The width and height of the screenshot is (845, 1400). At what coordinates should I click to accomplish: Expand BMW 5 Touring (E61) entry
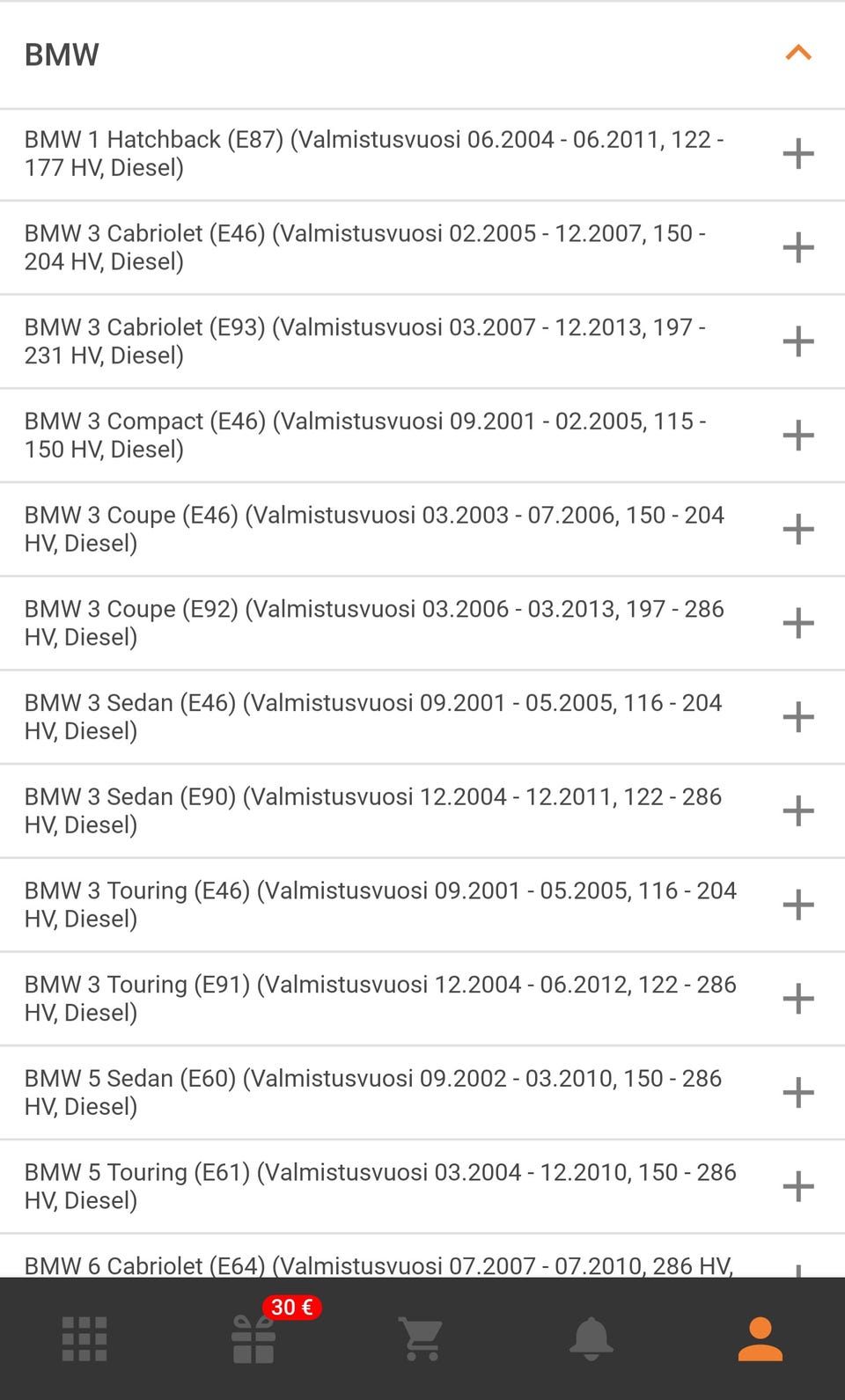click(797, 1186)
